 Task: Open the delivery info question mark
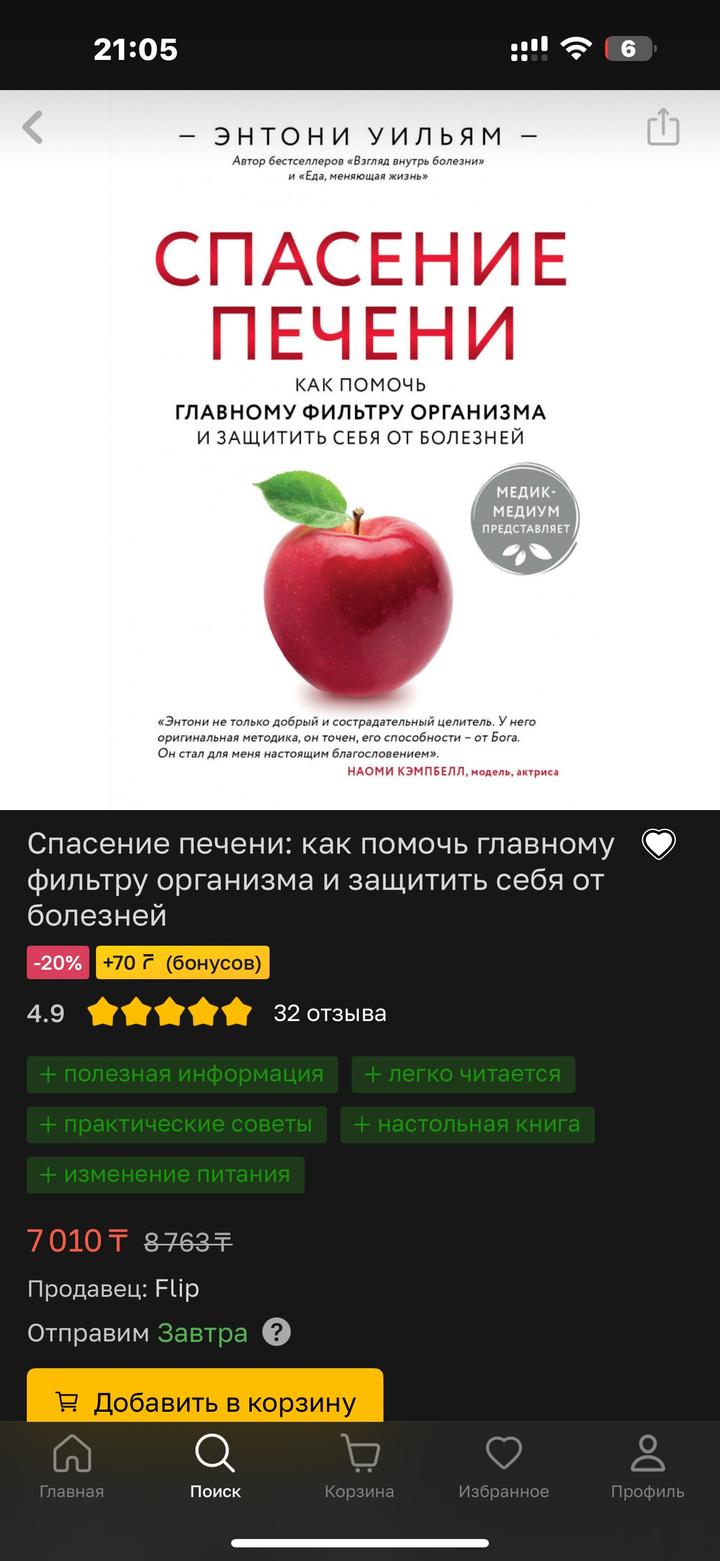point(277,1332)
